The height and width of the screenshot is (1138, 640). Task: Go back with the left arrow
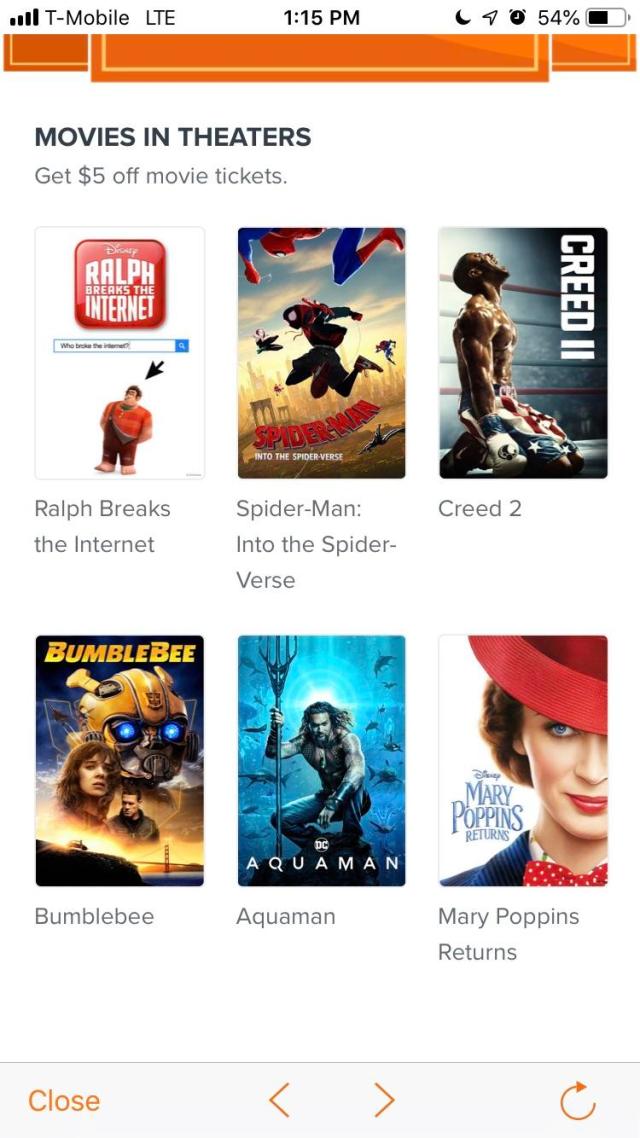point(280,1100)
